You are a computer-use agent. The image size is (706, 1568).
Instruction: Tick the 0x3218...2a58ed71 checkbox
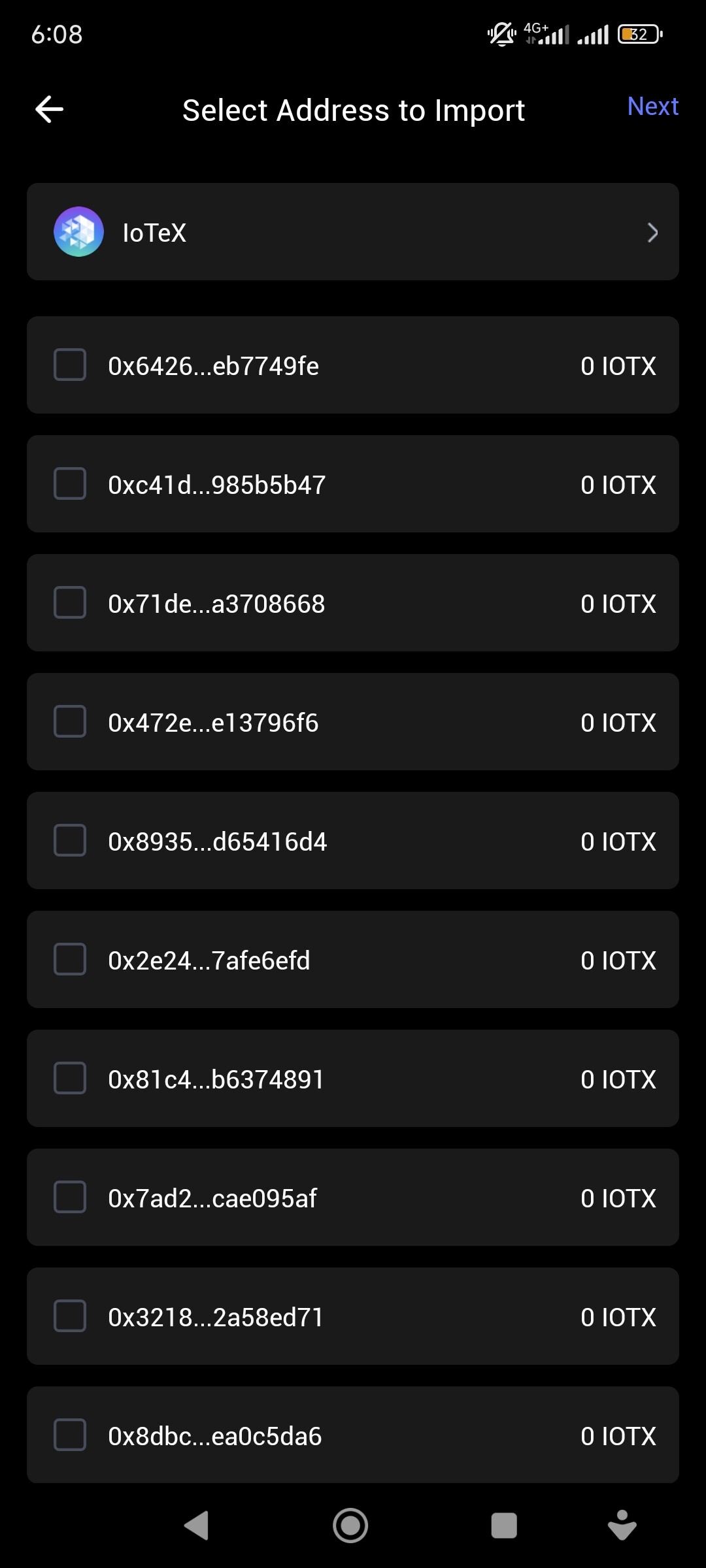click(x=70, y=1316)
